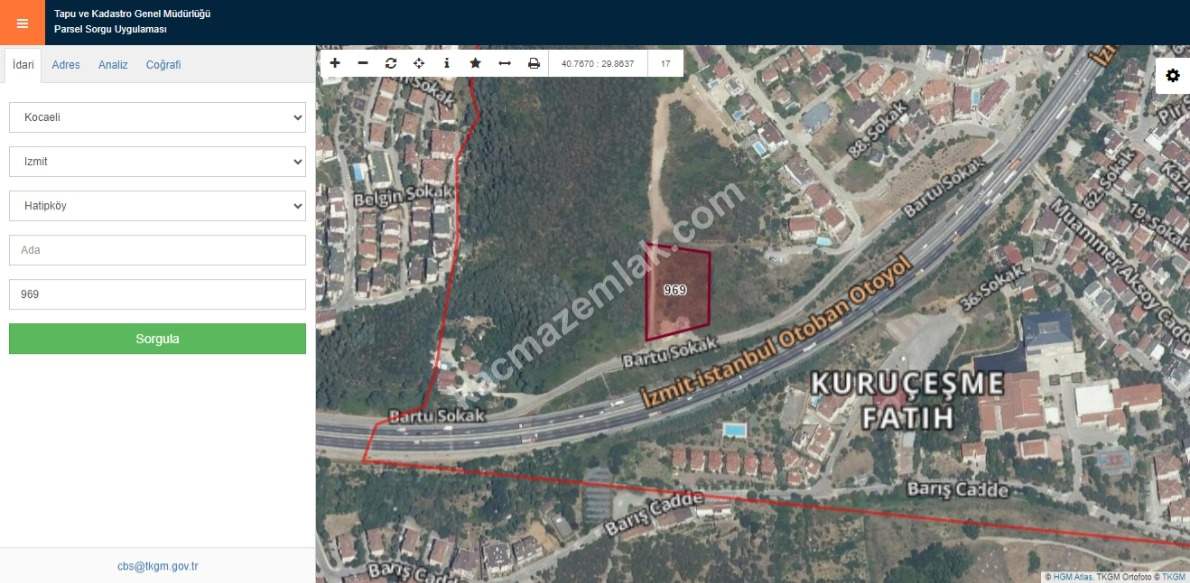Expand the Kocaeli province dropdown
The image size is (1190, 583).
[x=157, y=117]
